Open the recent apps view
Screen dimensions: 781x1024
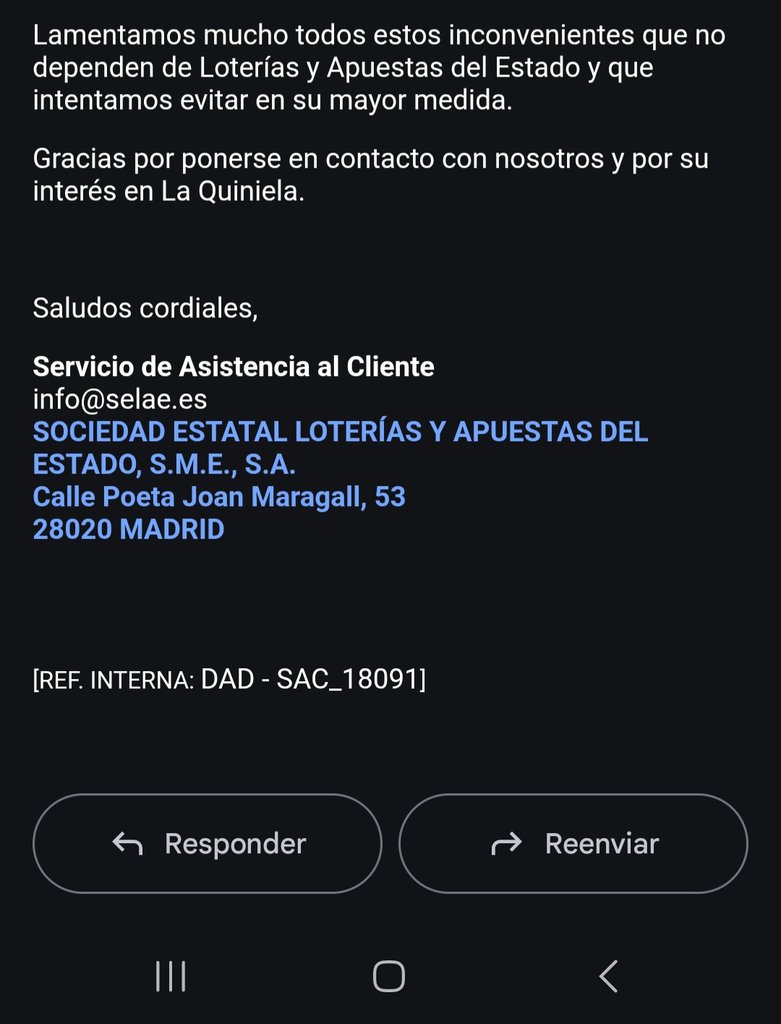pyautogui.click(x=171, y=976)
